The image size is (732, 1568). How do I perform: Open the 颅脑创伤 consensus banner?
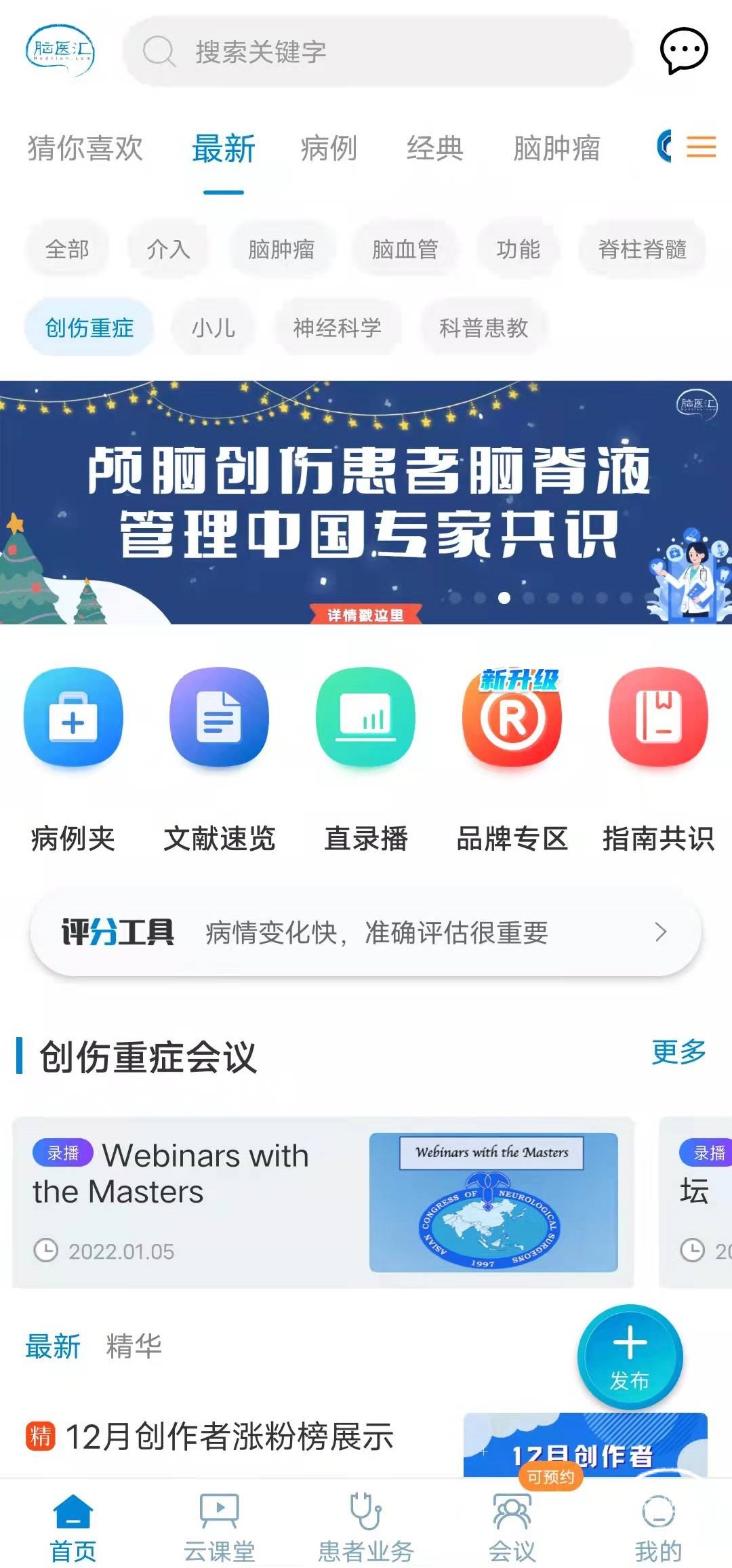coord(366,502)
